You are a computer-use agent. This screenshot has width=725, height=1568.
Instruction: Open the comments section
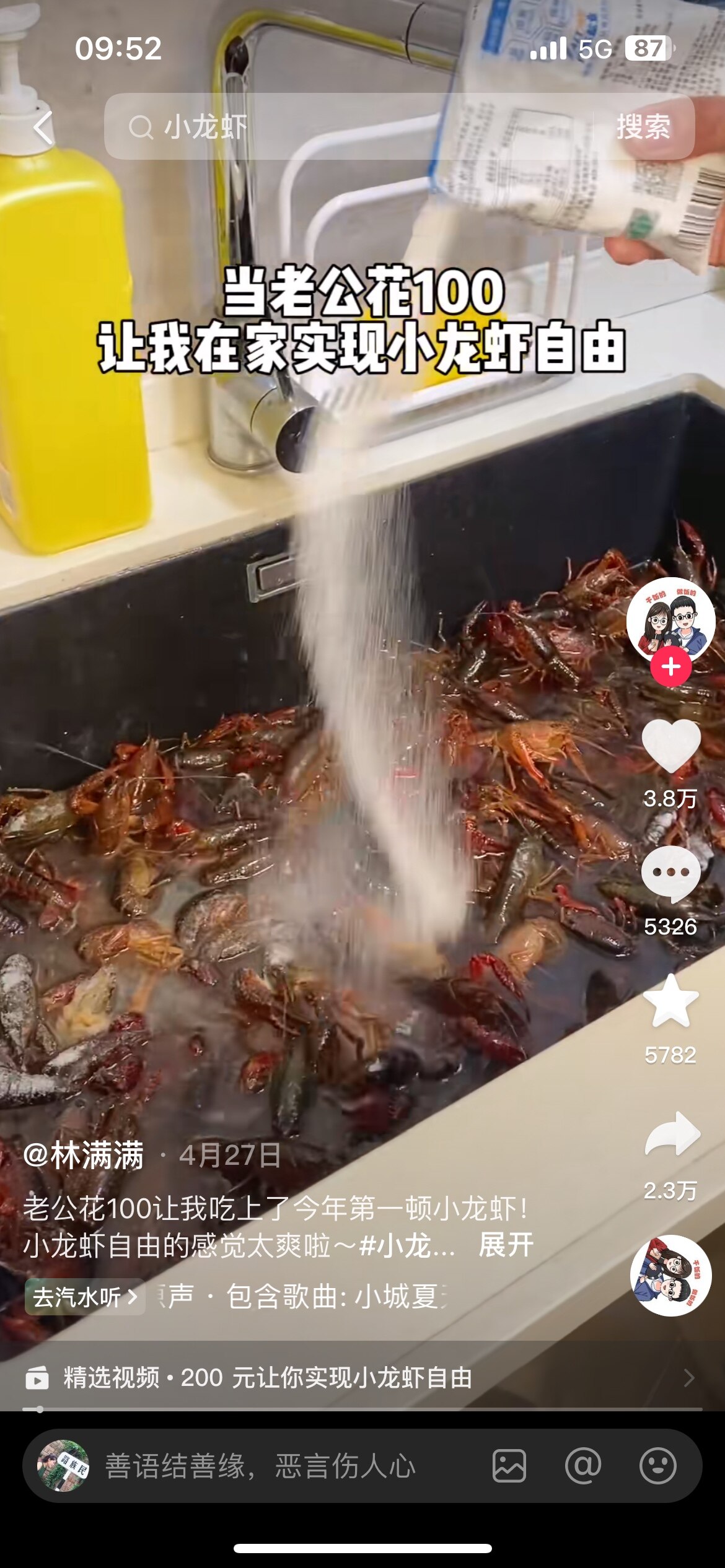tap(670, 873)
